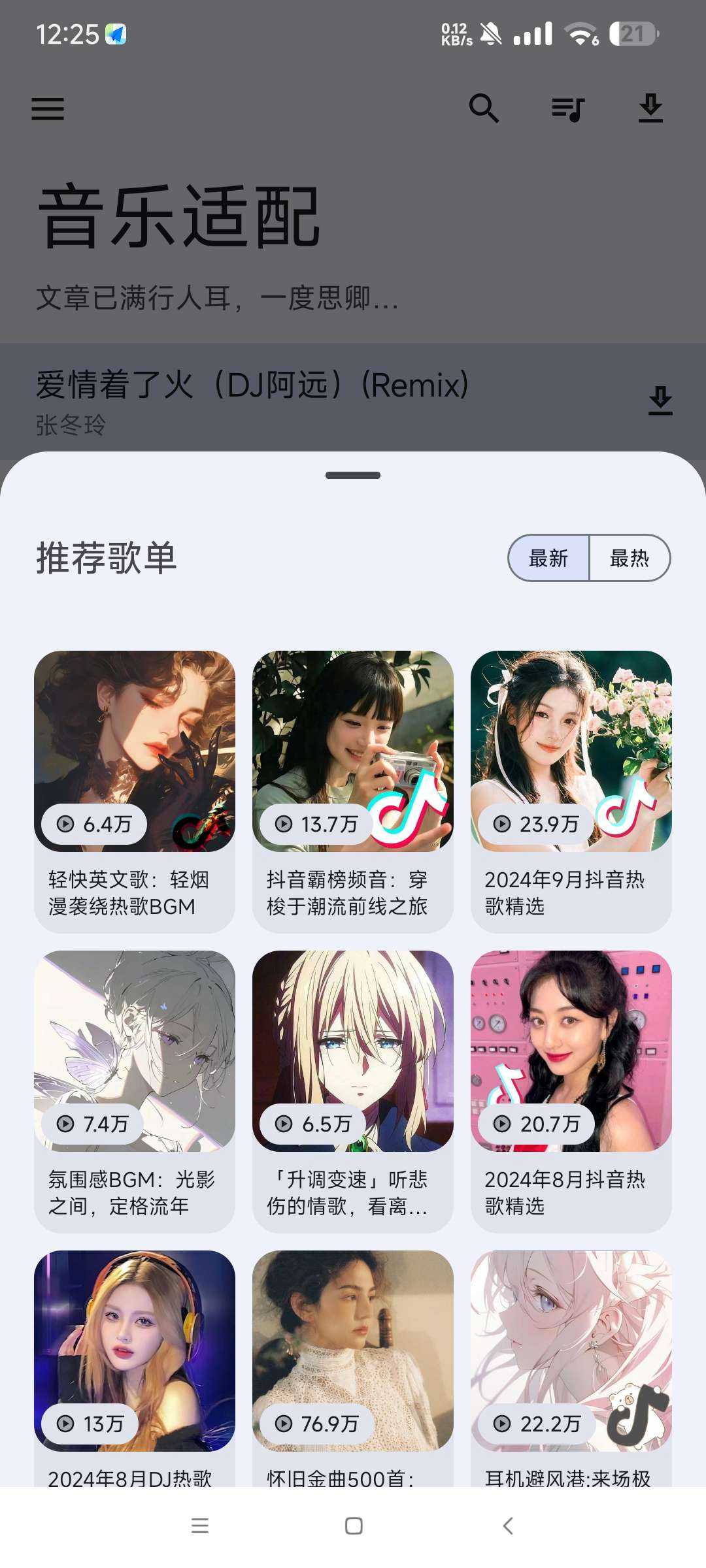Open playlist 轻快英文歌：轻烟漫袭绕热歌BGM

click(x=135, y=791)
